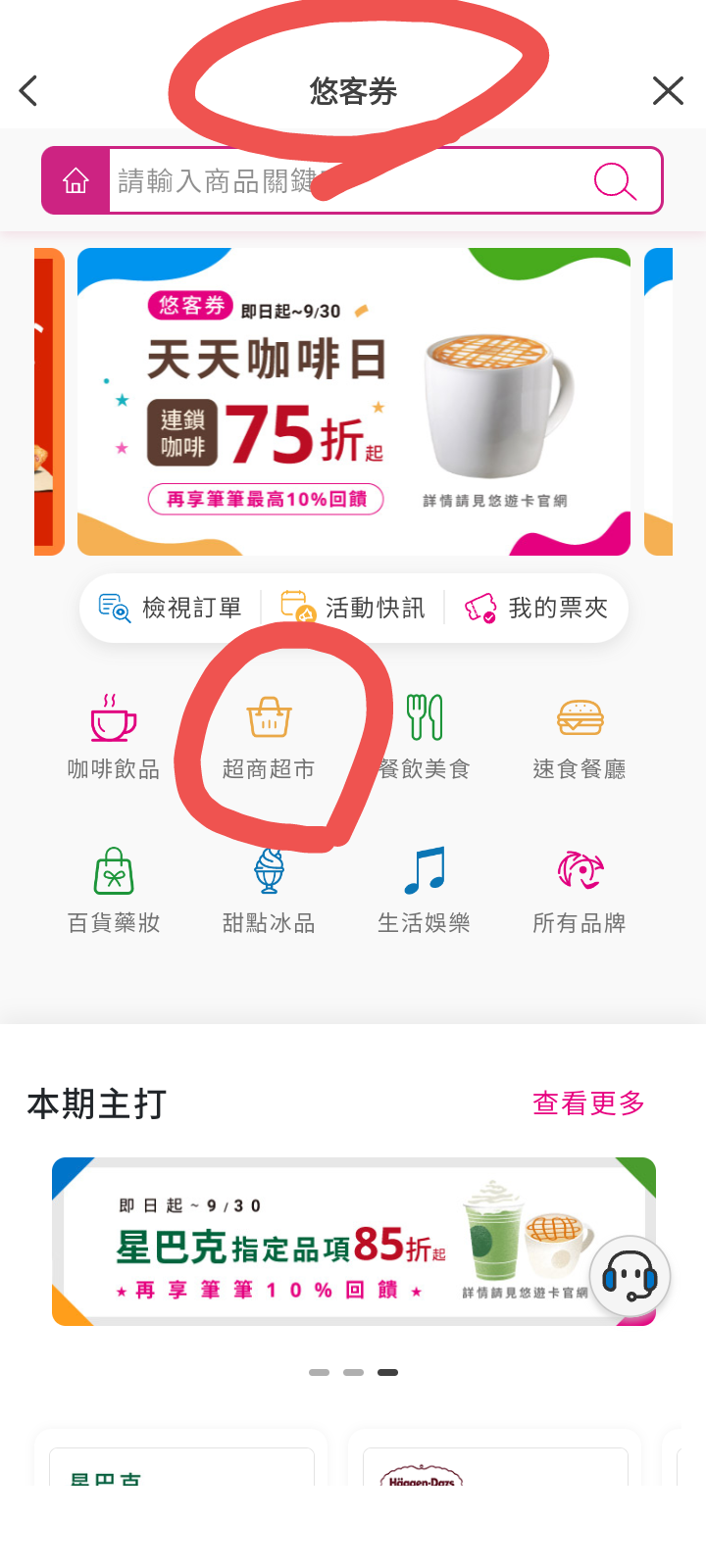Image resolution: width=706 pixels, height=1568 pixels.
Task: Select the 百貨藥妝 category
Action: [x=114, y=889]
